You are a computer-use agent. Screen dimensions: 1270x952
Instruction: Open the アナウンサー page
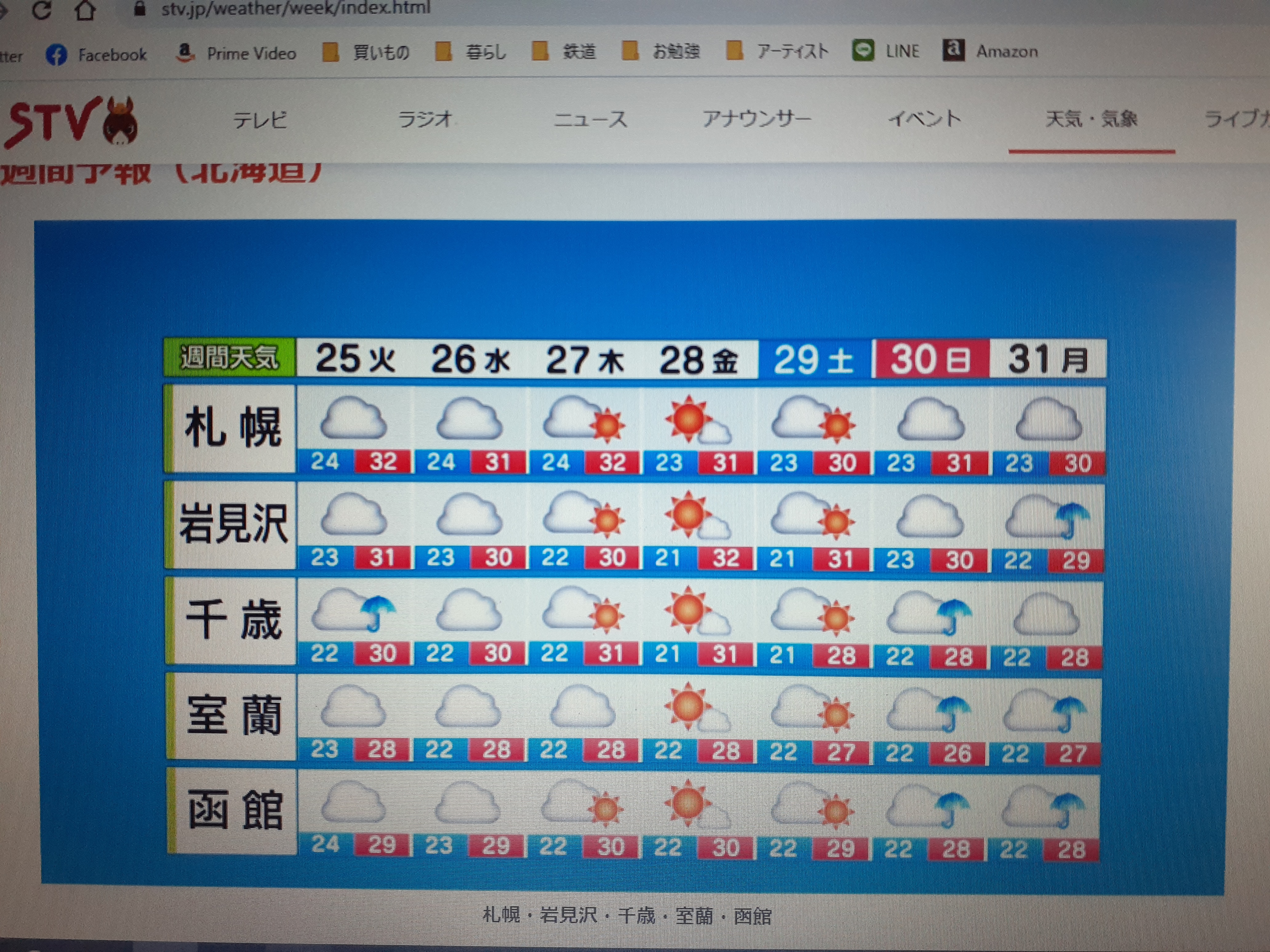click(757, 119)
